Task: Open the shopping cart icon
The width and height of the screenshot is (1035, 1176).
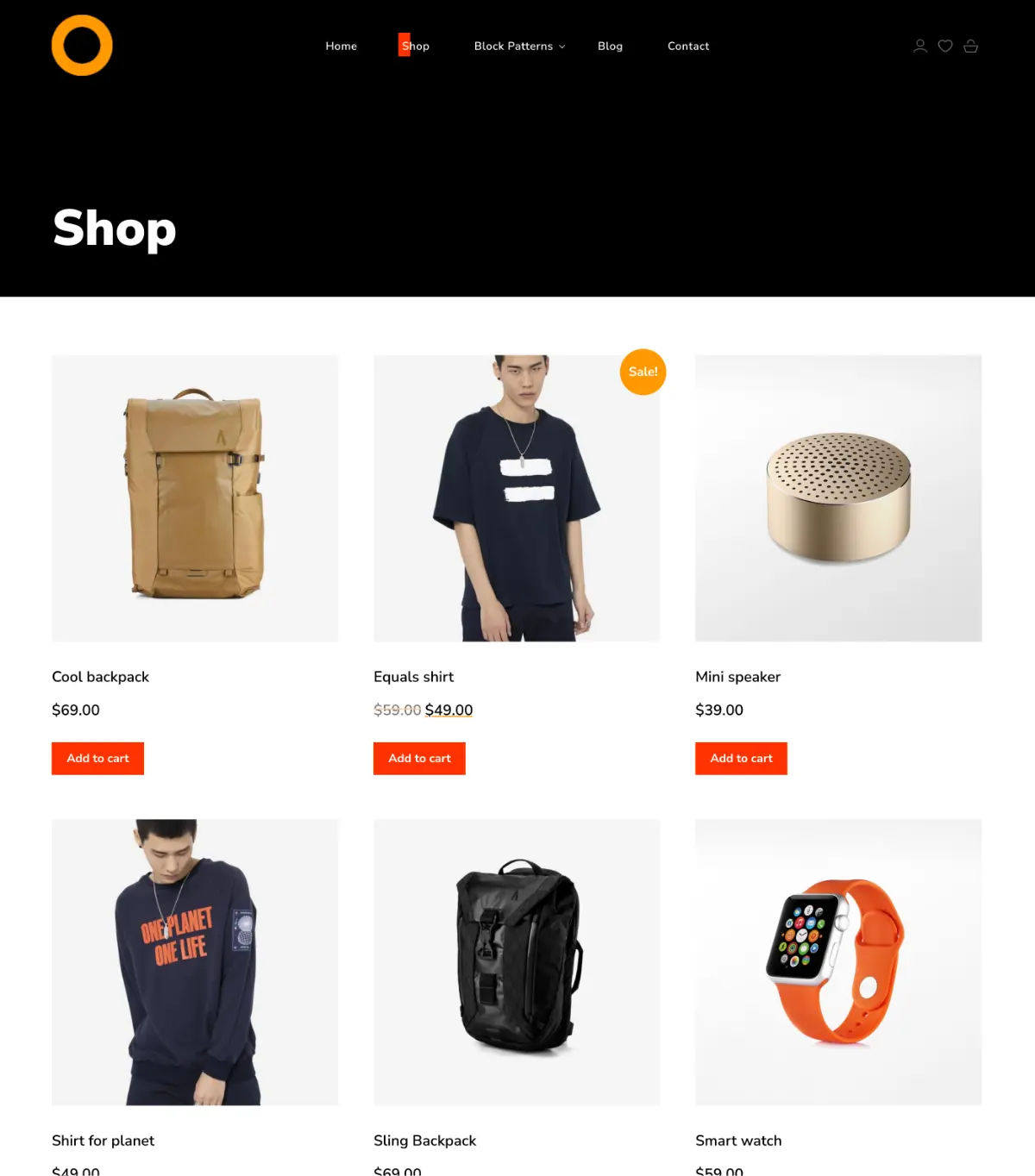Action: [970, 46]
